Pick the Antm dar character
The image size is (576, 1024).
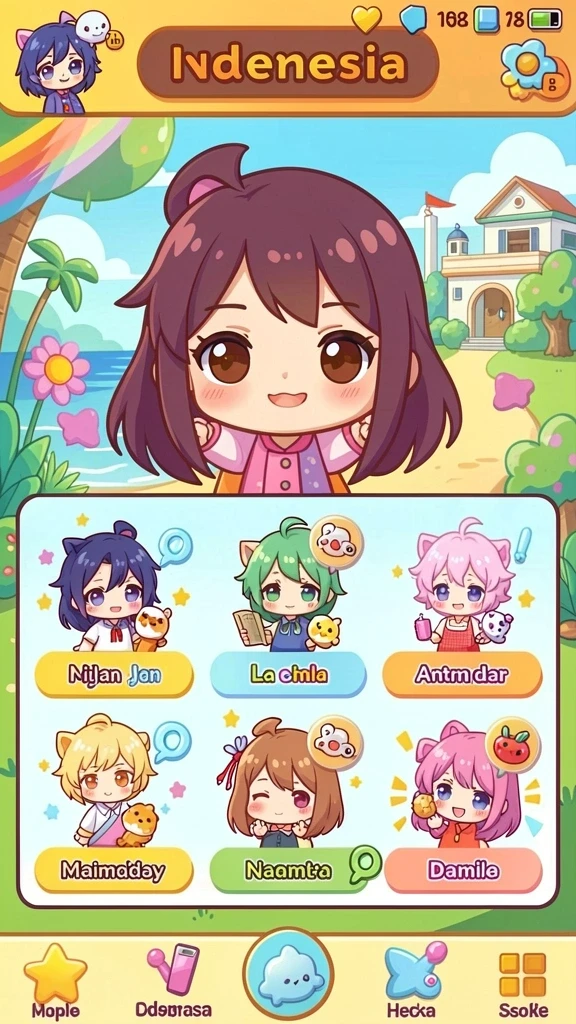tap(462, 674)
